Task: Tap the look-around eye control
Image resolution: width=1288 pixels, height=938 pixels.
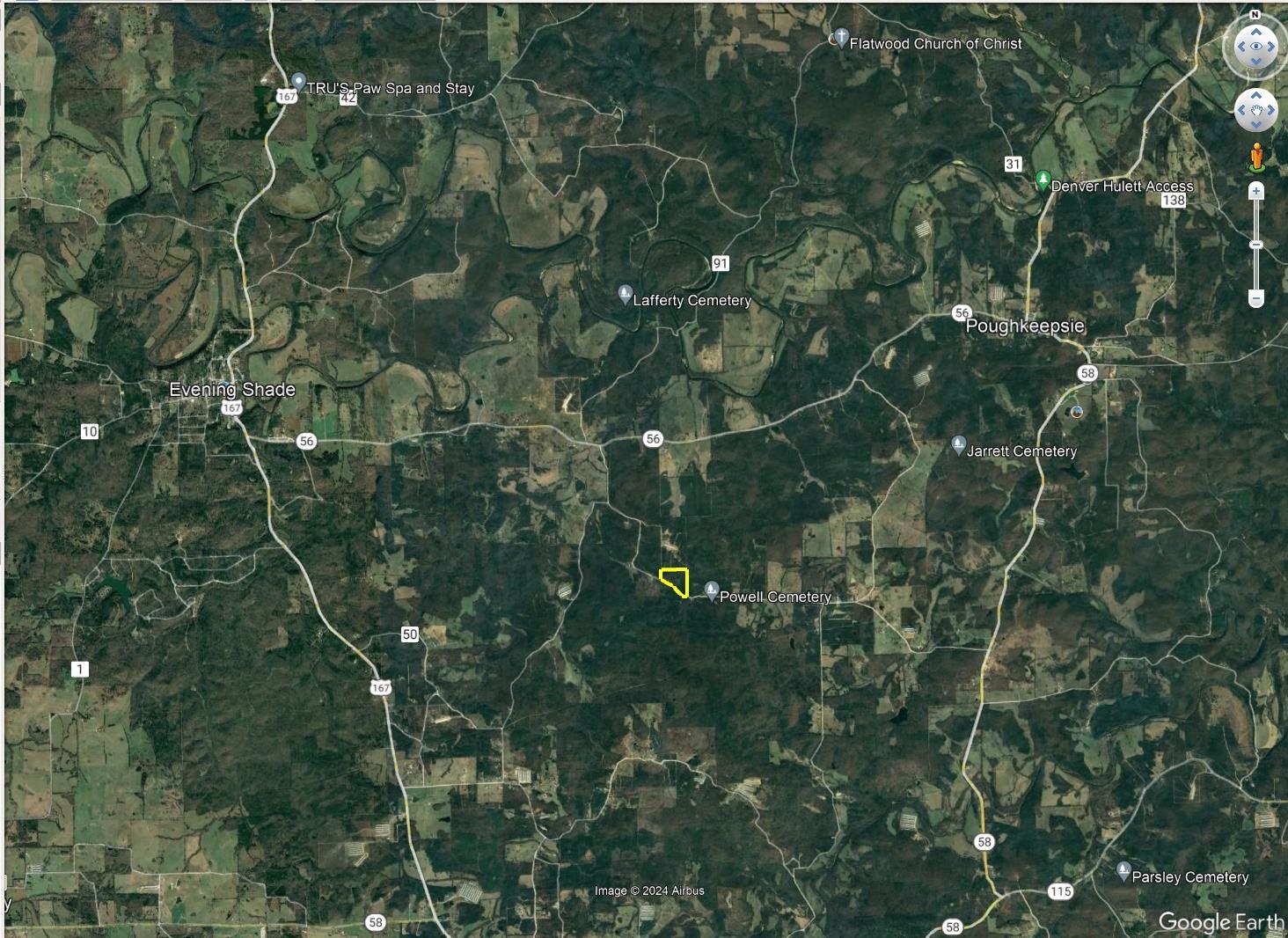Action: (x=1255, y=47)
